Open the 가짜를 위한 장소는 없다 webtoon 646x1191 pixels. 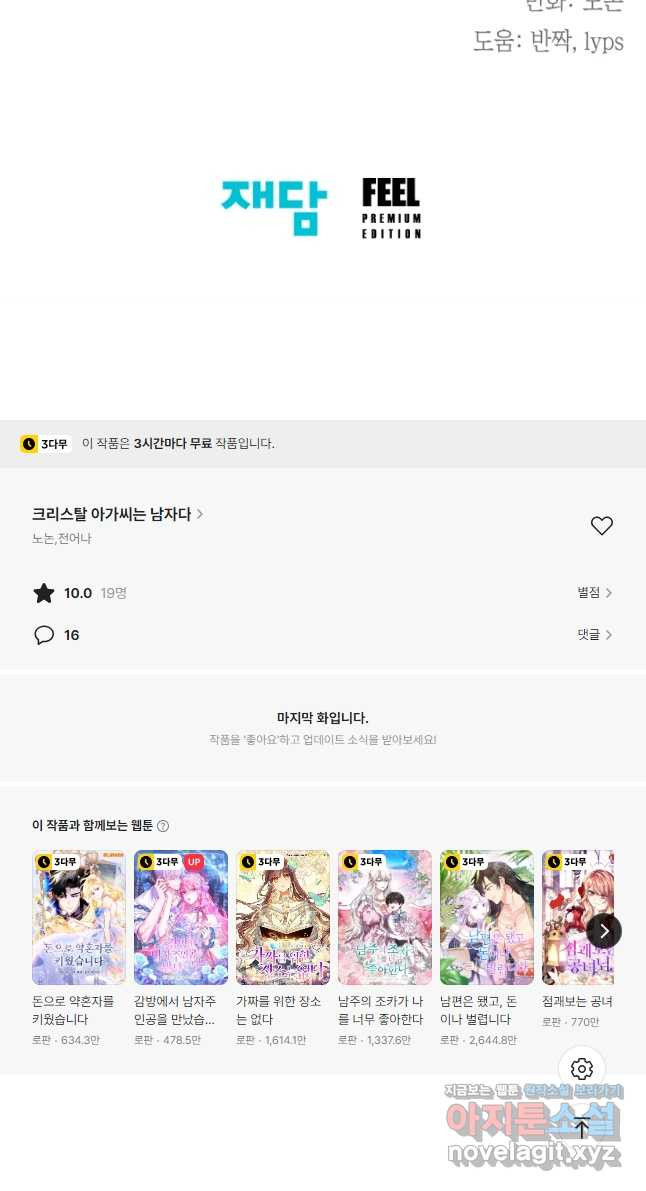[283, 918]
